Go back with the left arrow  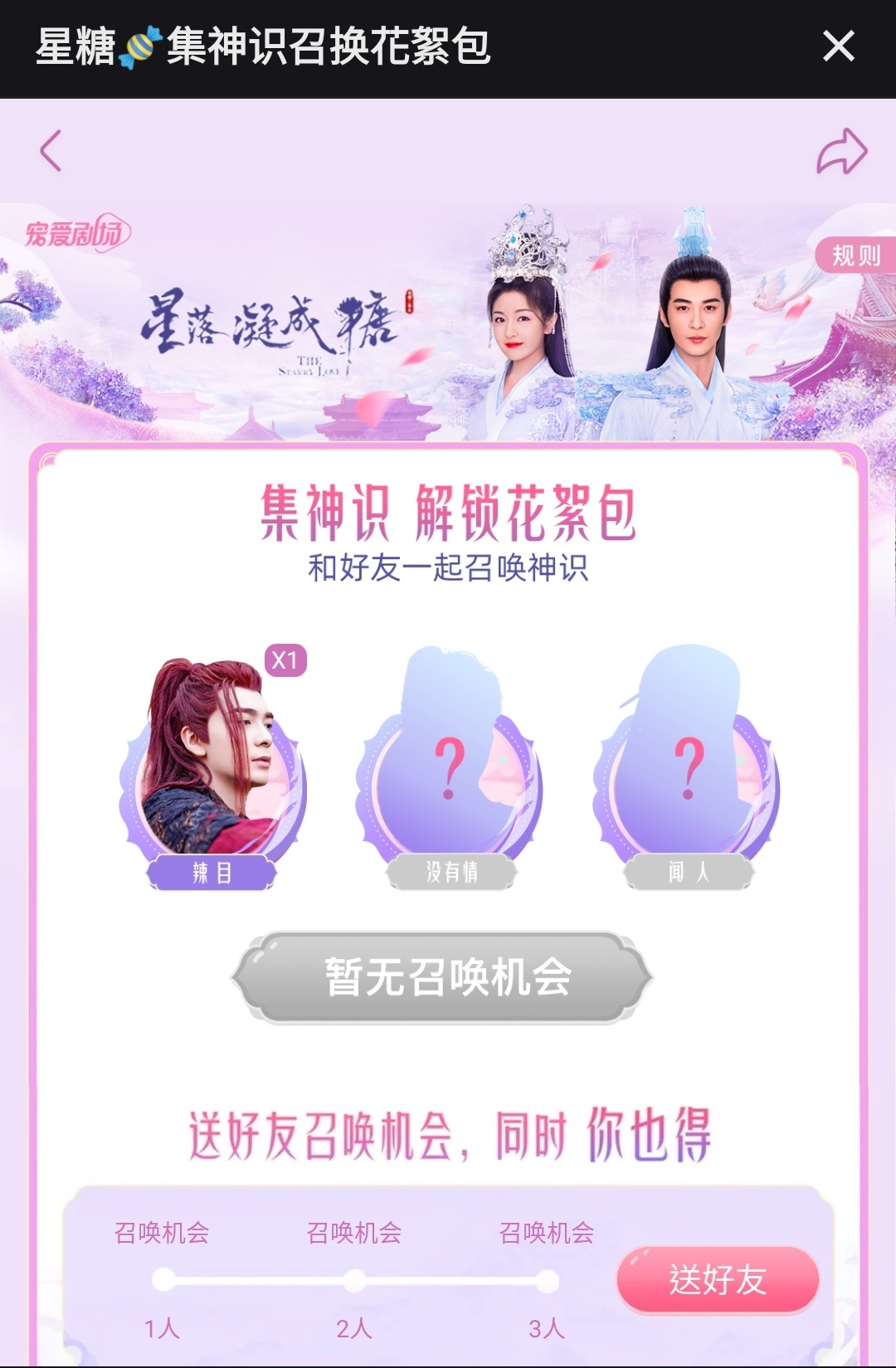(x=51, y=151)
